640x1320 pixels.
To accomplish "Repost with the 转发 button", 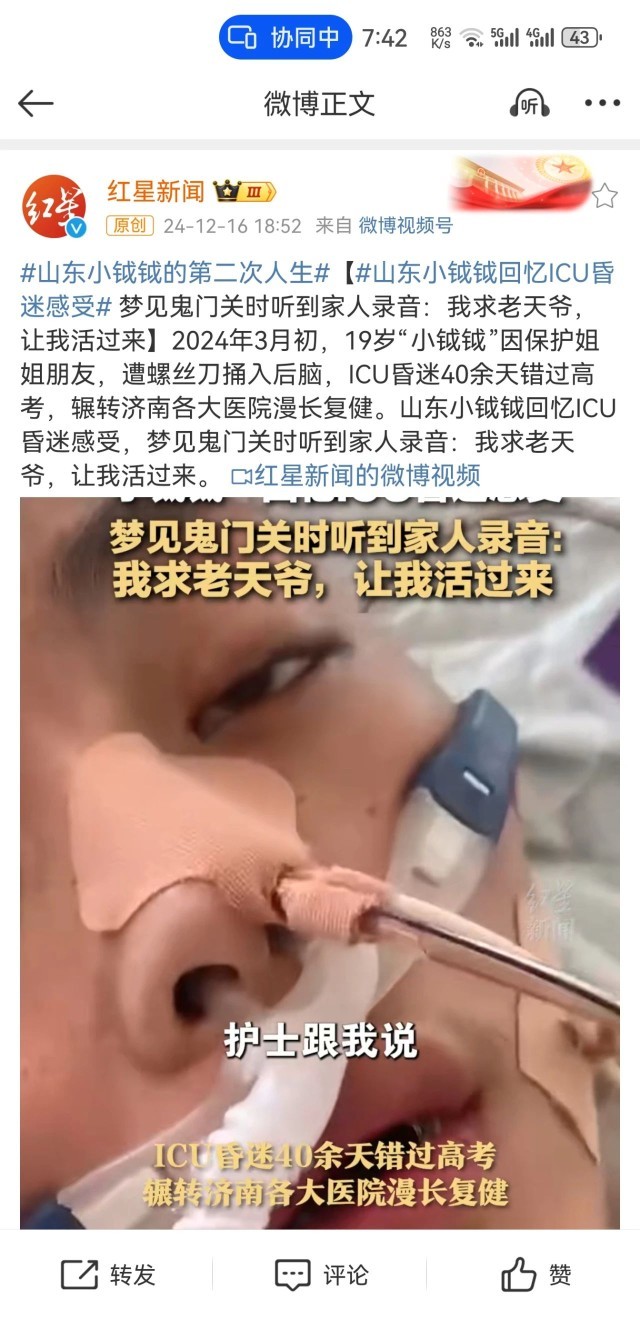I will point(108,1275).
